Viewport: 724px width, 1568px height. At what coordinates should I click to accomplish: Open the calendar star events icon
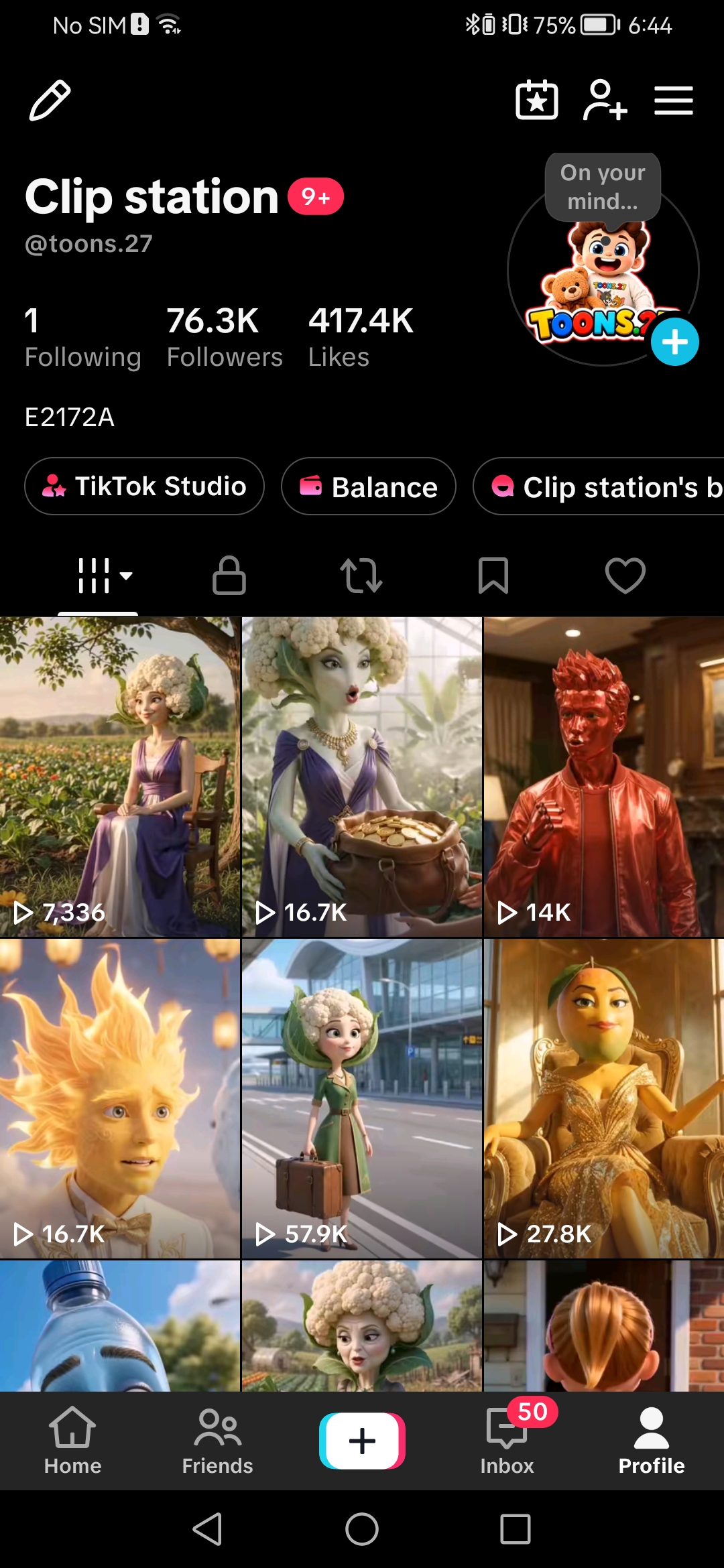click(536, 101)
